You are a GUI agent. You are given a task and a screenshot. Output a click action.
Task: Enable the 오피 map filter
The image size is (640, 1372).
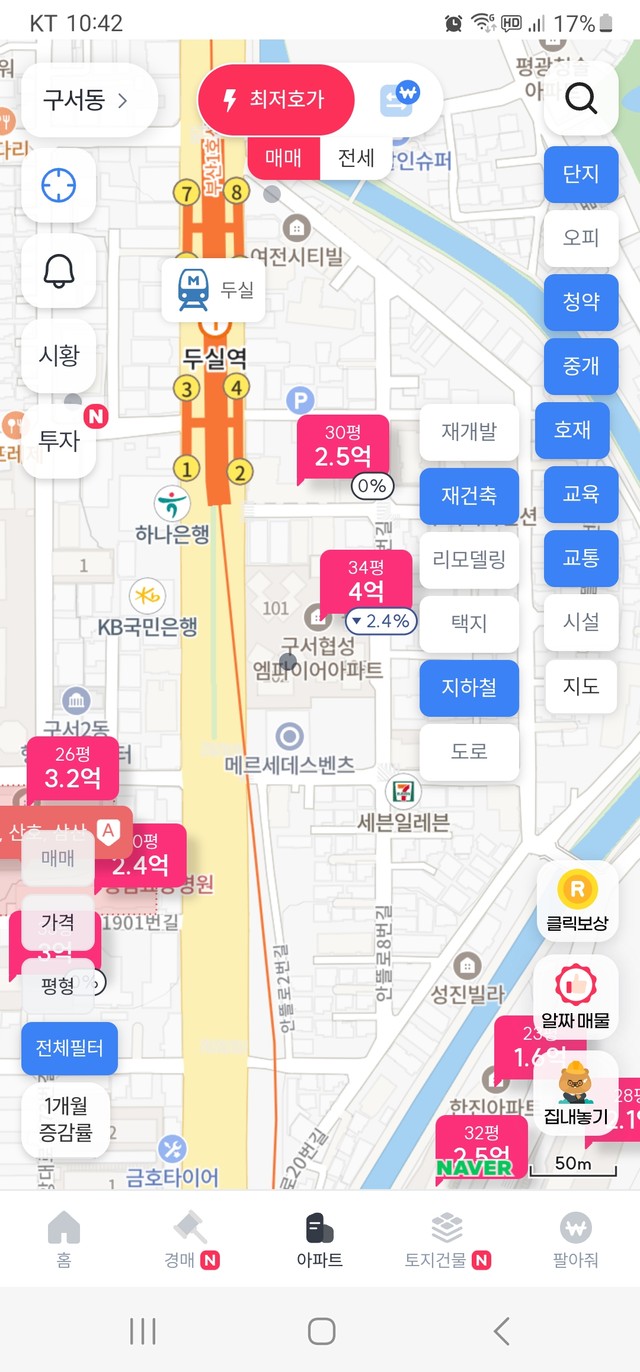coord(581,238)
